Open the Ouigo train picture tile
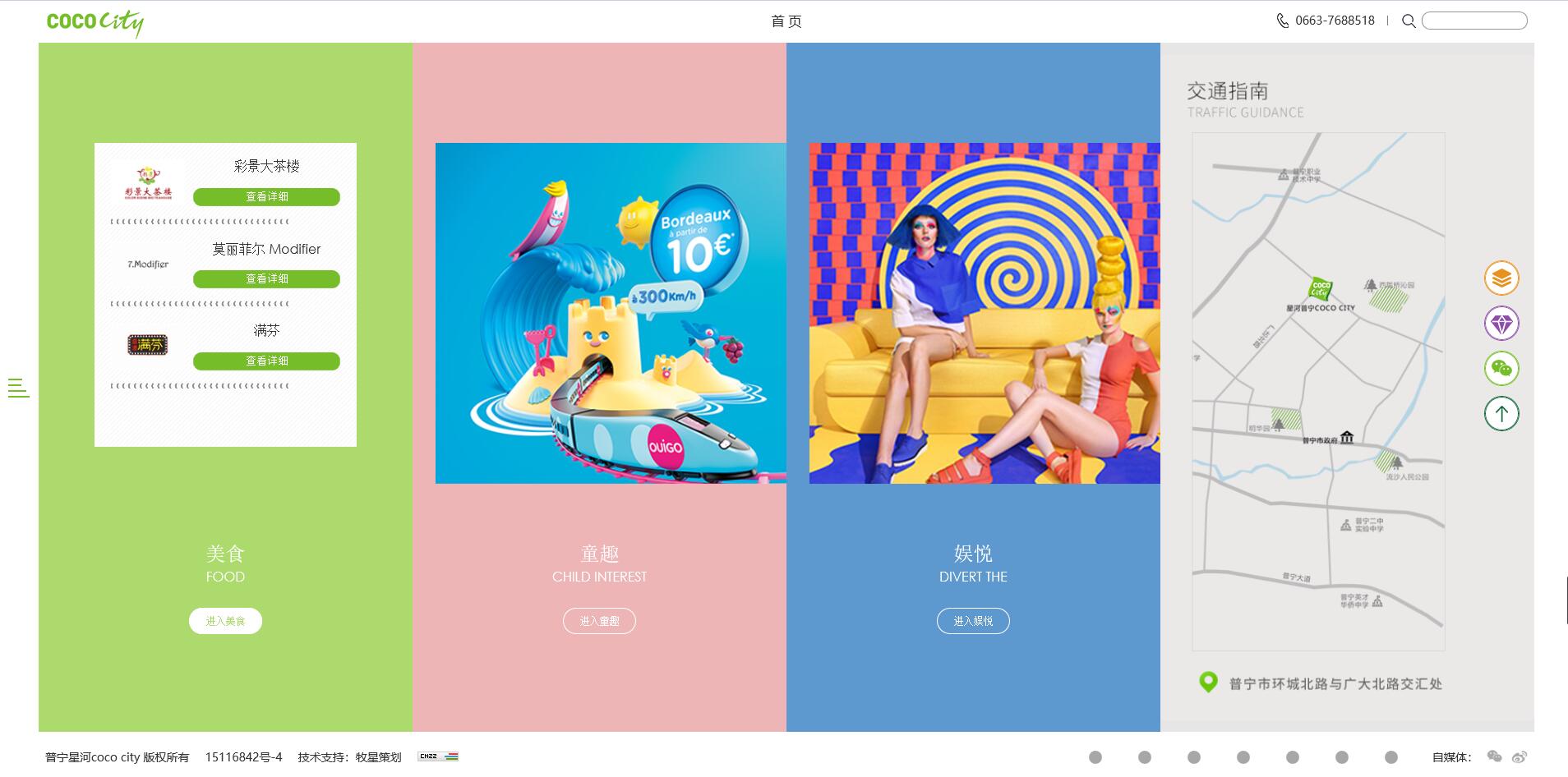1568x777 pixels. click(x=611, y=313)
